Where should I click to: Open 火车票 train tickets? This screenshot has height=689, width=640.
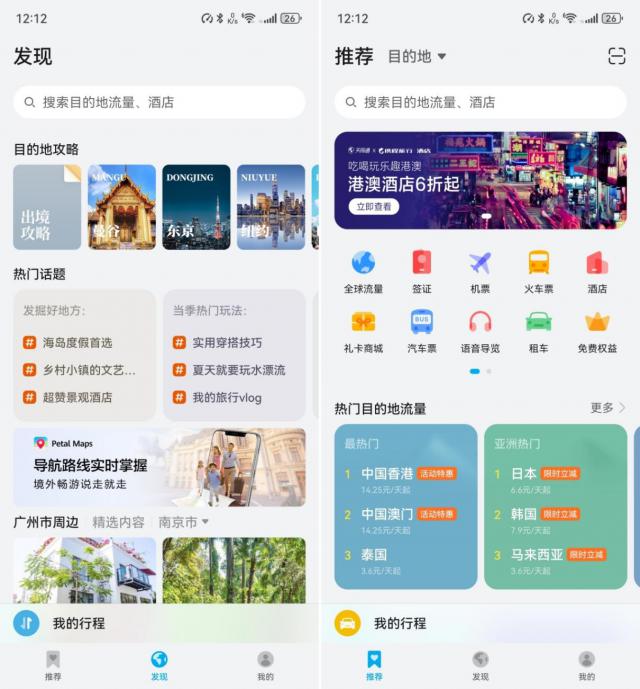tap(539, 271)
